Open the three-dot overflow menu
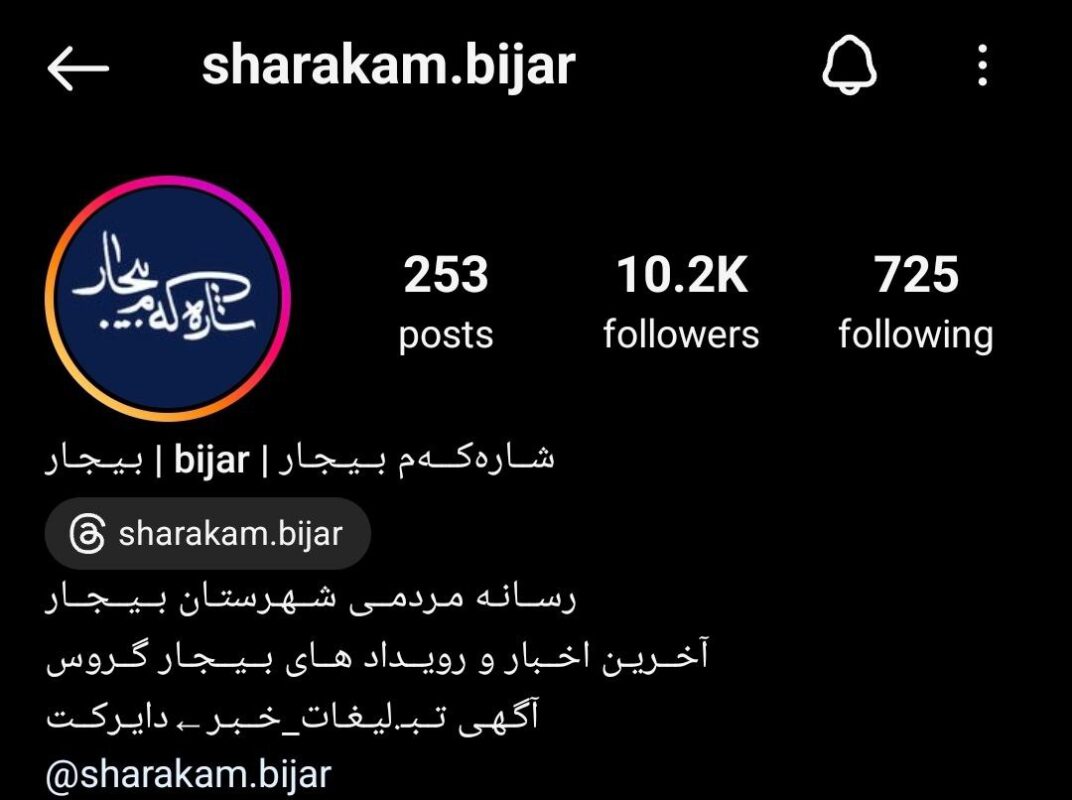 pos(983,67)
